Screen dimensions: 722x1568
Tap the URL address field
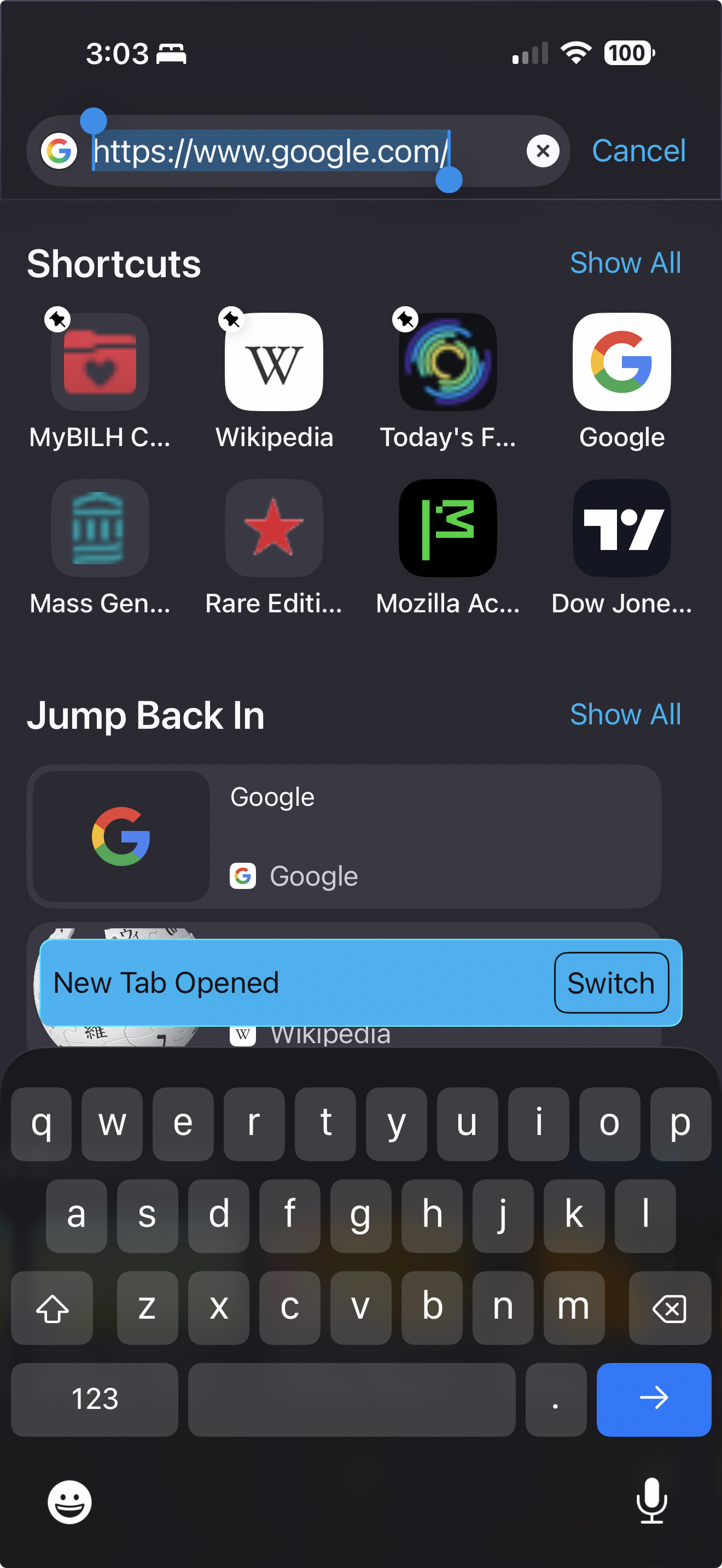click(x=304, y=151)
